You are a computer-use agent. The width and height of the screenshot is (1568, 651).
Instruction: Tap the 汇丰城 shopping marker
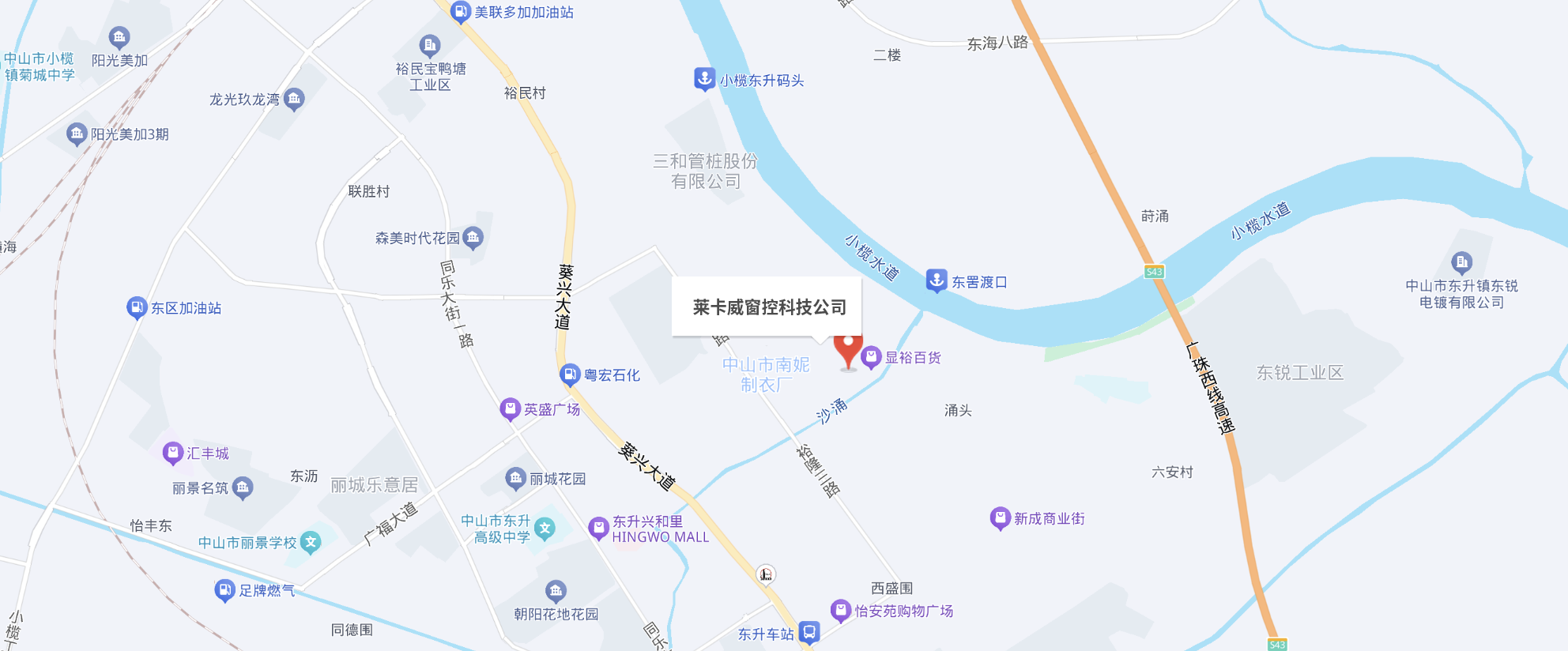(173, 453)
